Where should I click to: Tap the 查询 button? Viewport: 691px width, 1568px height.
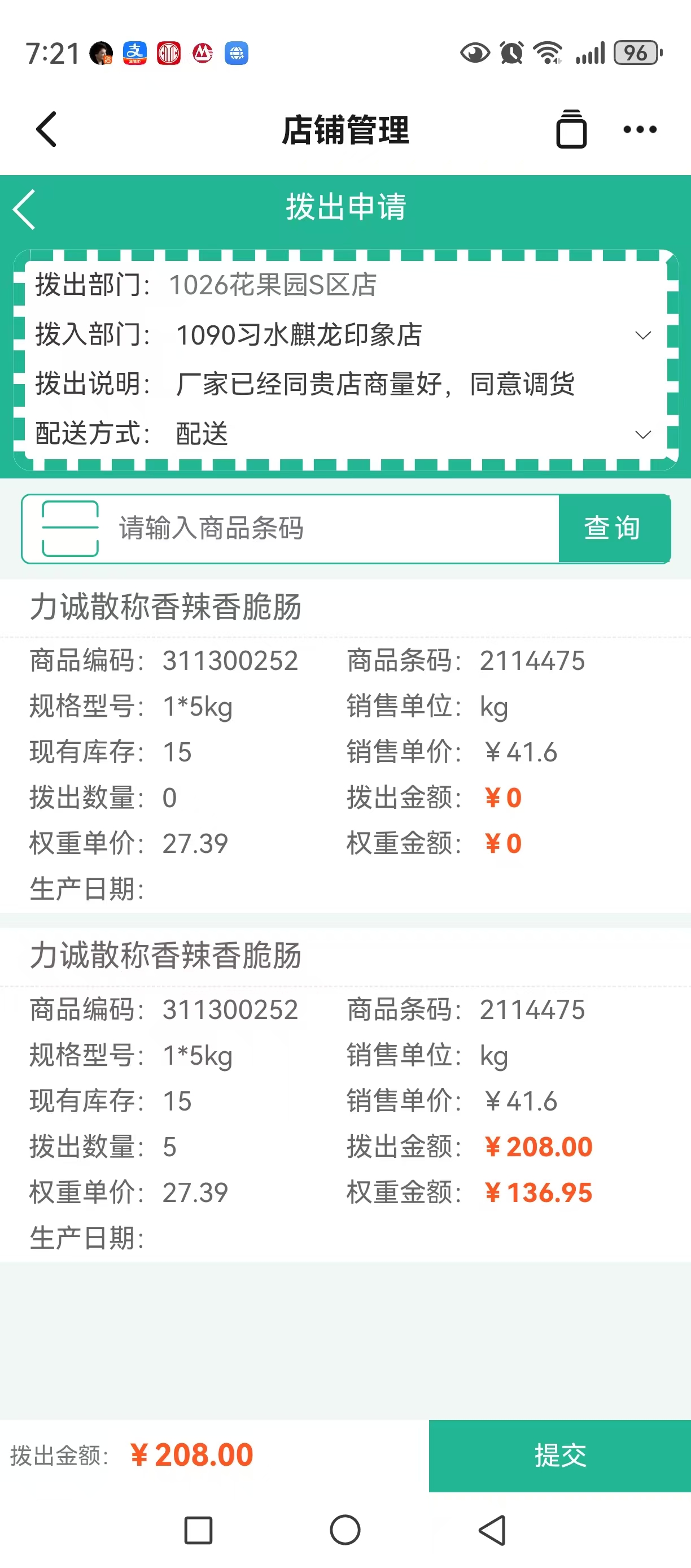613,528
